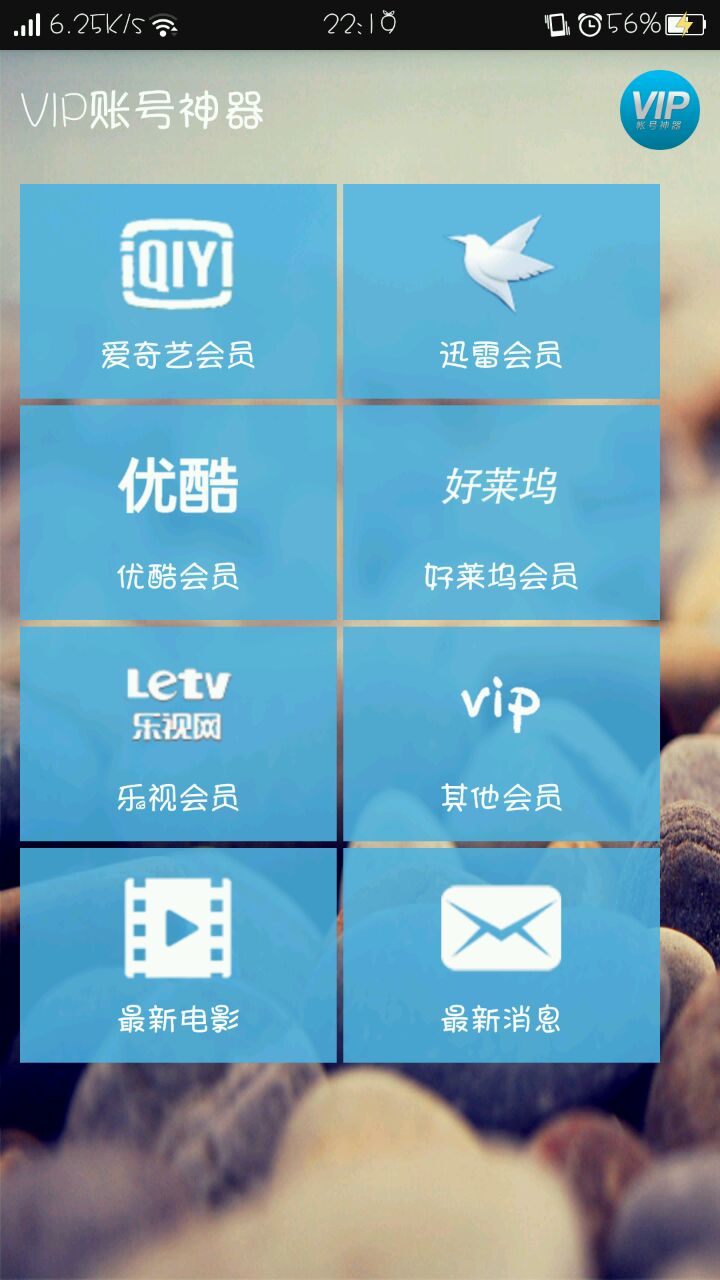This screenshot has width=720, height=1280.
Task: Tap the 乐视会员 tile
Action: click(x=178, y=733)
